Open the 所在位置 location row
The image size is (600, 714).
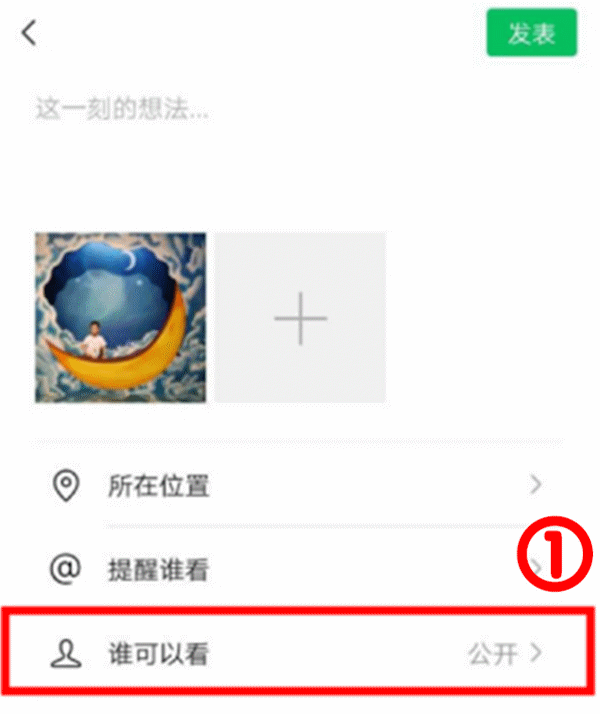(300, 487)
